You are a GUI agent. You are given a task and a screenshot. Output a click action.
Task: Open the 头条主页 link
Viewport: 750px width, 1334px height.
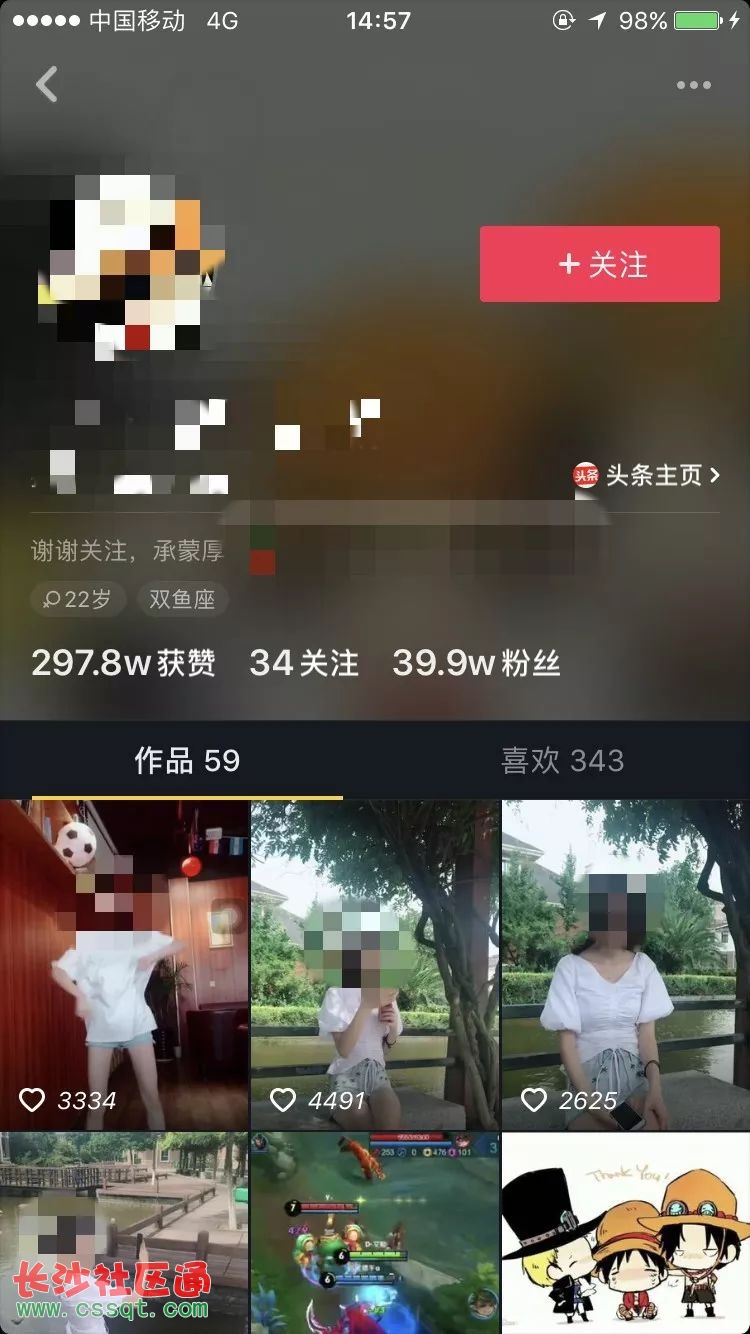(648, 475)
